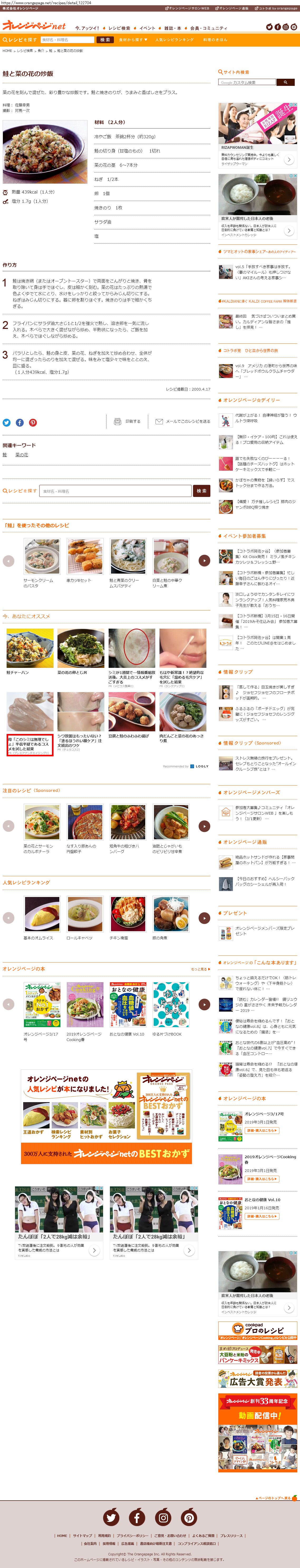Screen dimensions: 300x1568
Task: Expand the 食材から探す dropdown
Action: tap(133, 40)
